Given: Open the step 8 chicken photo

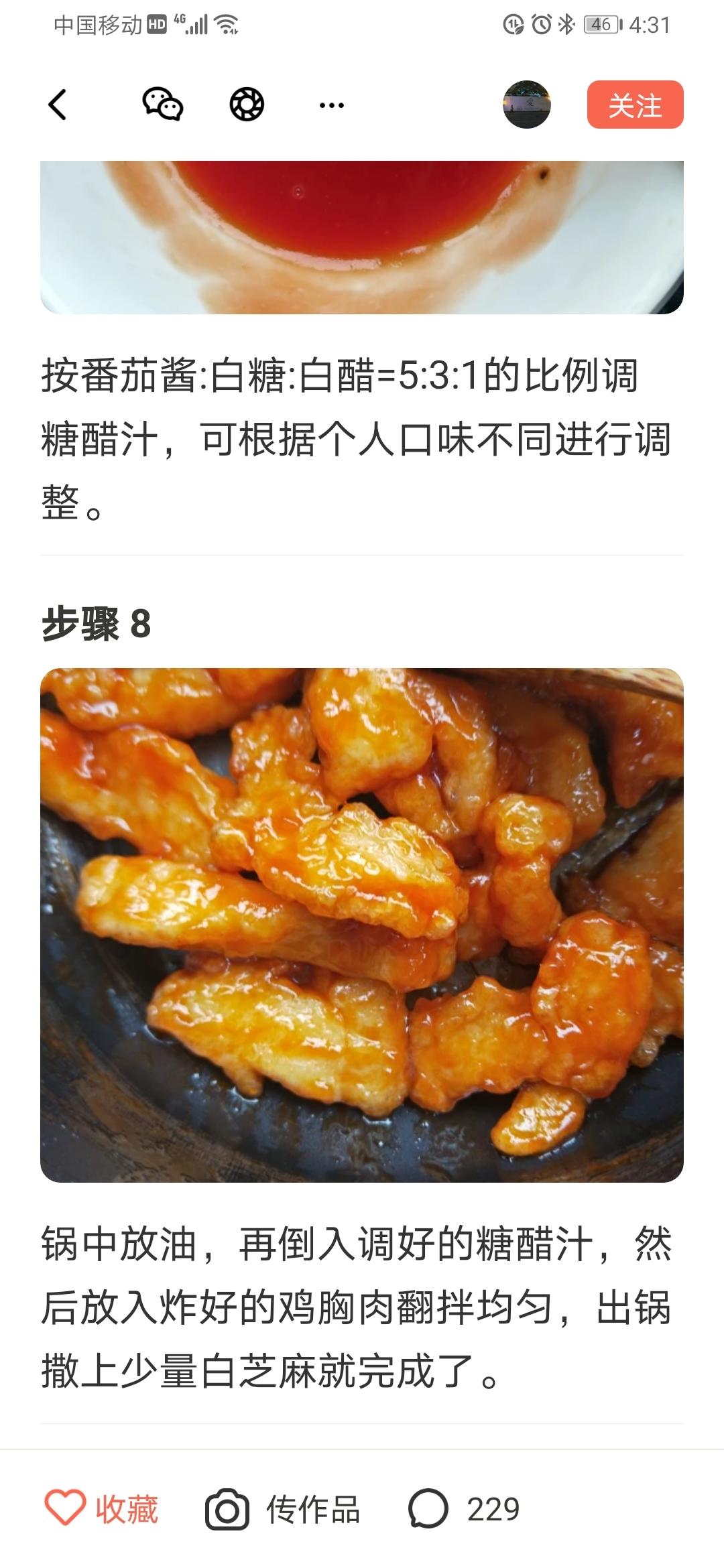Looking at the screenshot, I should click(x=362, y=925).
